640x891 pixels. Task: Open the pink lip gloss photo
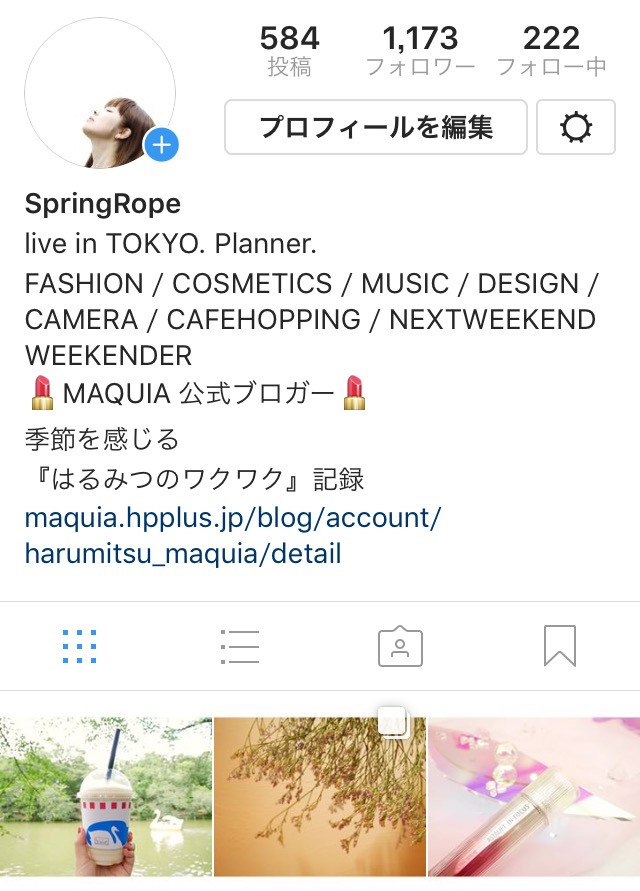click(x=534, y=797)
